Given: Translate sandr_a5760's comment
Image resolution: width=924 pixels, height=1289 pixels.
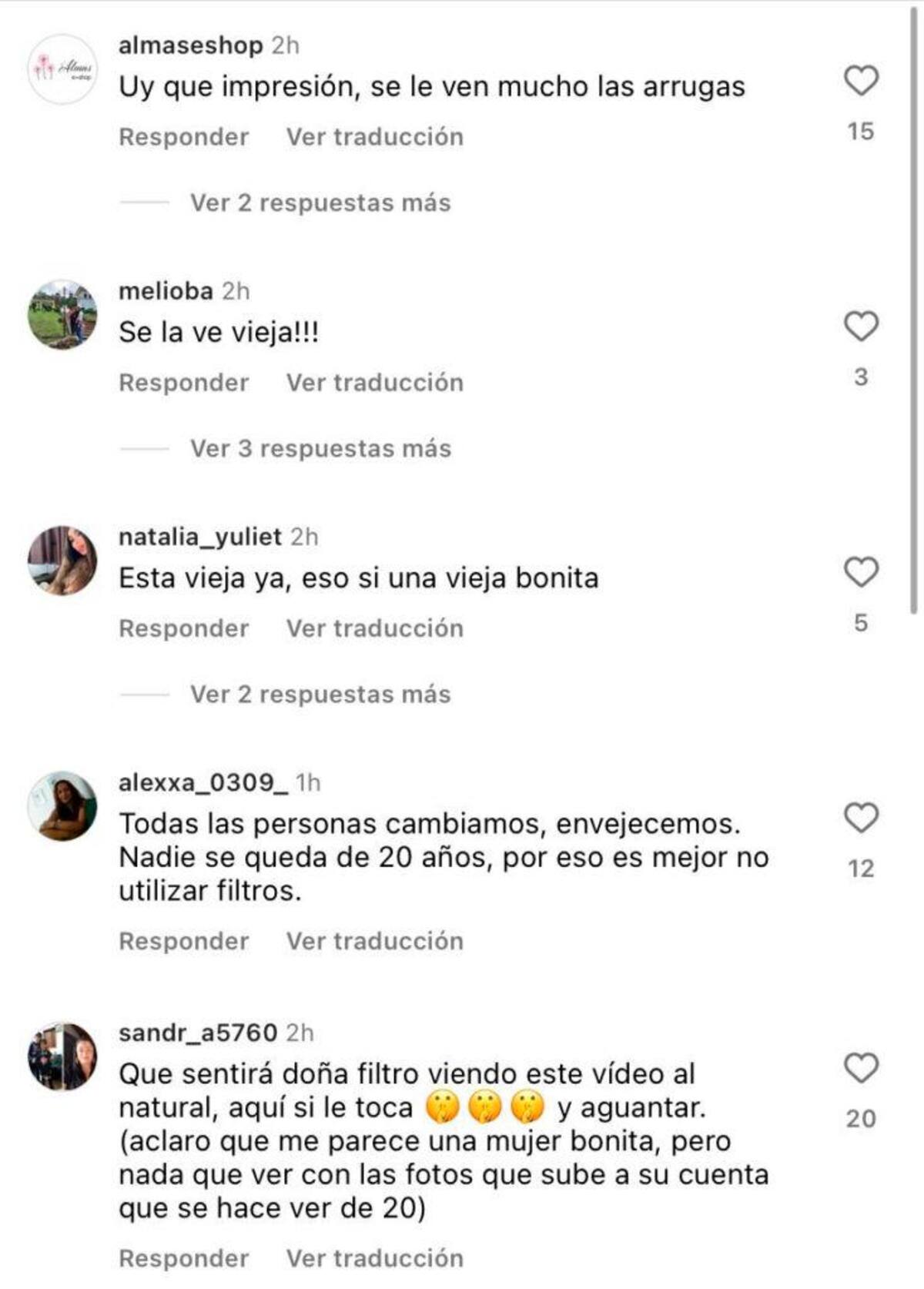Looking at the screenshot, I should click(375, 1258).
